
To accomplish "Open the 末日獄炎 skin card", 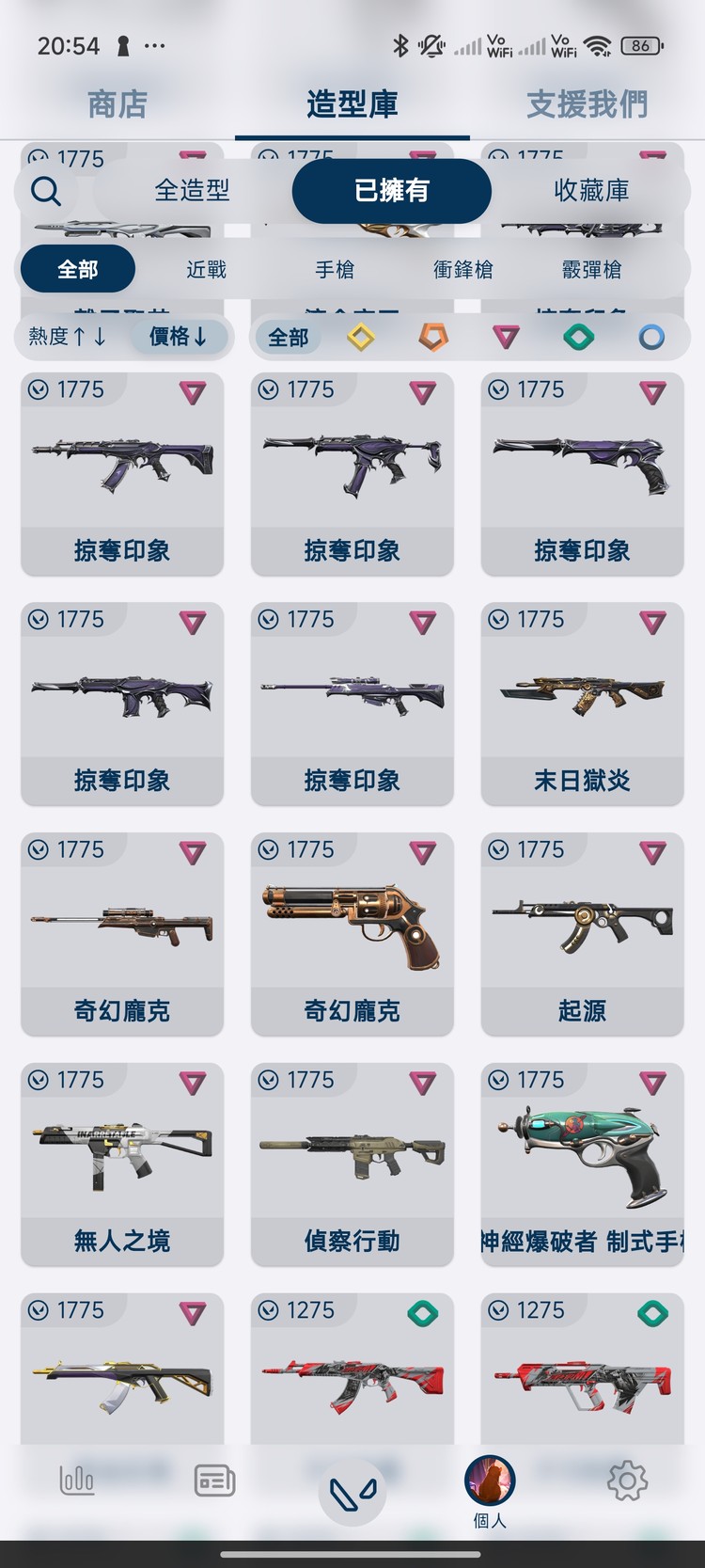I will tap(582, 704).
